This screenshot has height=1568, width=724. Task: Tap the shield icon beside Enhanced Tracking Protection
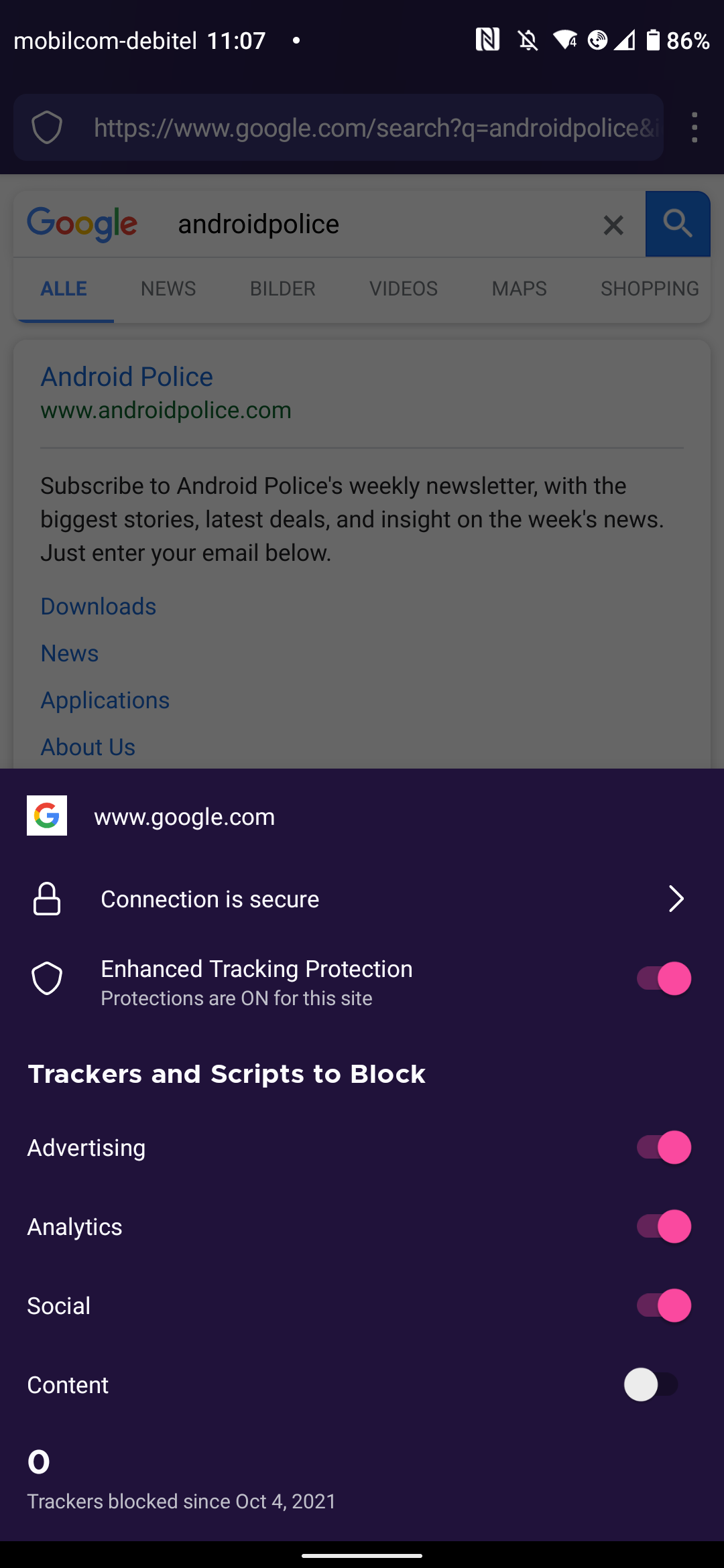click(x=47, y=978)
